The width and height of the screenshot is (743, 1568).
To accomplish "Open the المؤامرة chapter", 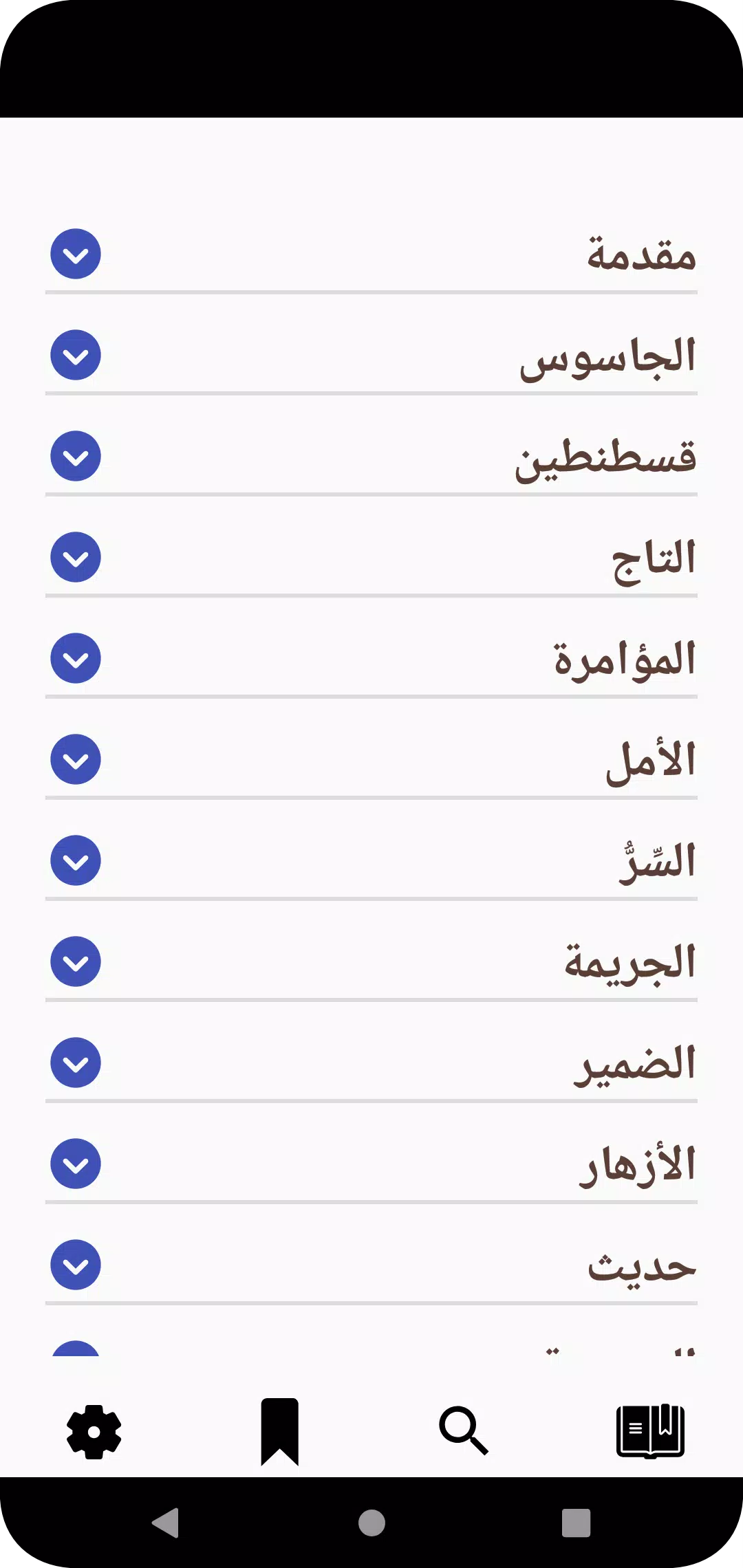I will (x=625, y=660).
